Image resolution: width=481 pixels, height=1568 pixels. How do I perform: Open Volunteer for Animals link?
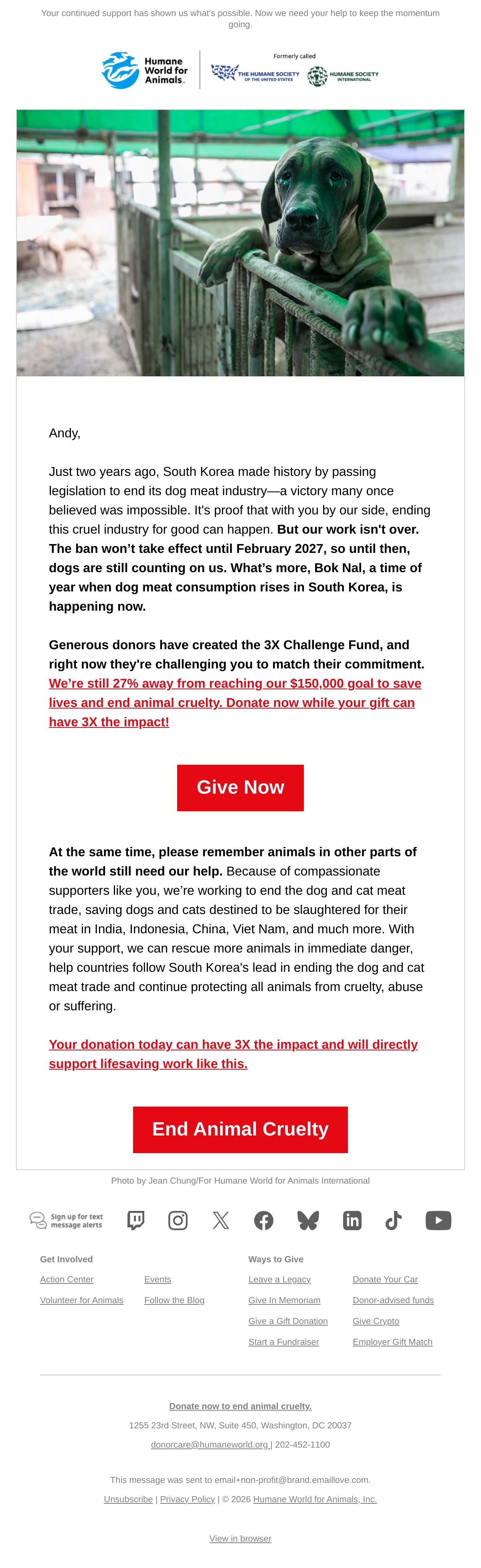(x=81, y=1300)
